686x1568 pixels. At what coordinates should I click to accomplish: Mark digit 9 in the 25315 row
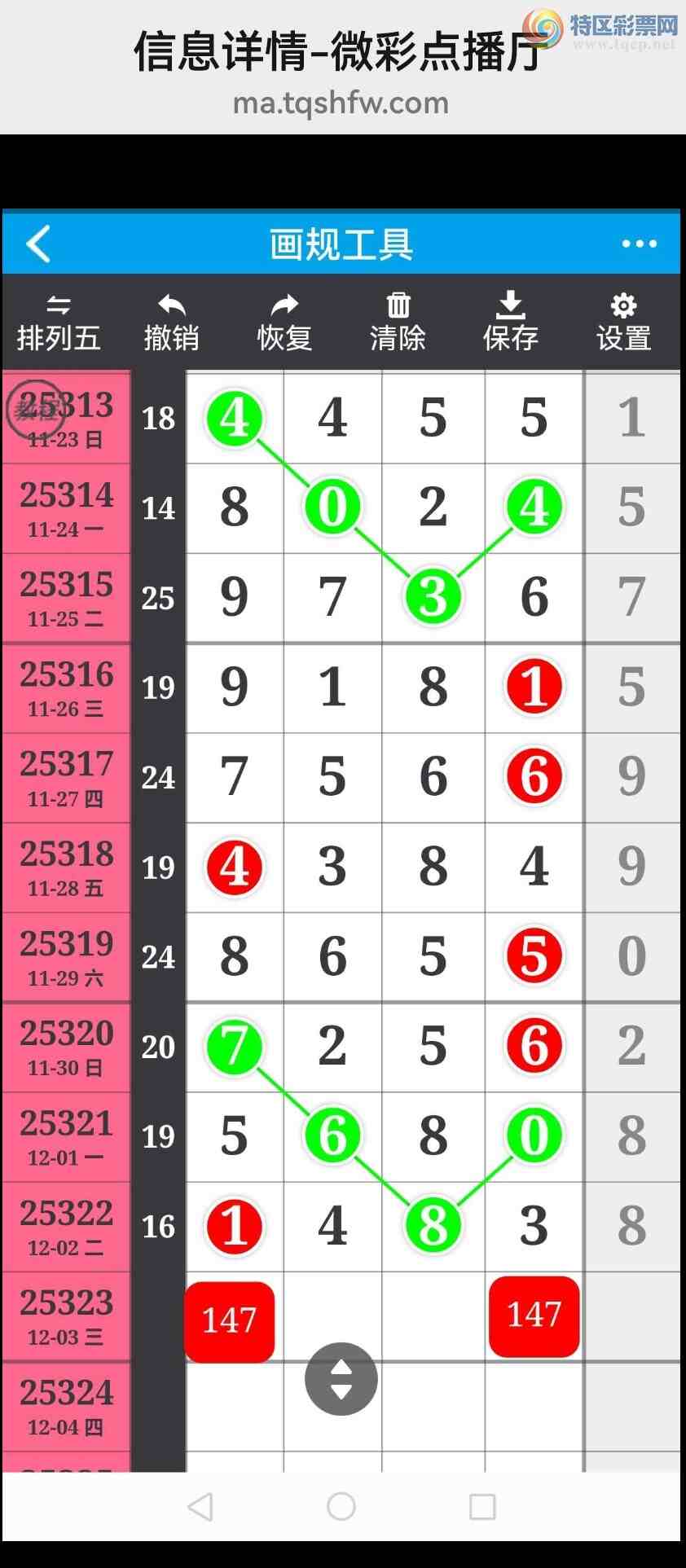235,597
